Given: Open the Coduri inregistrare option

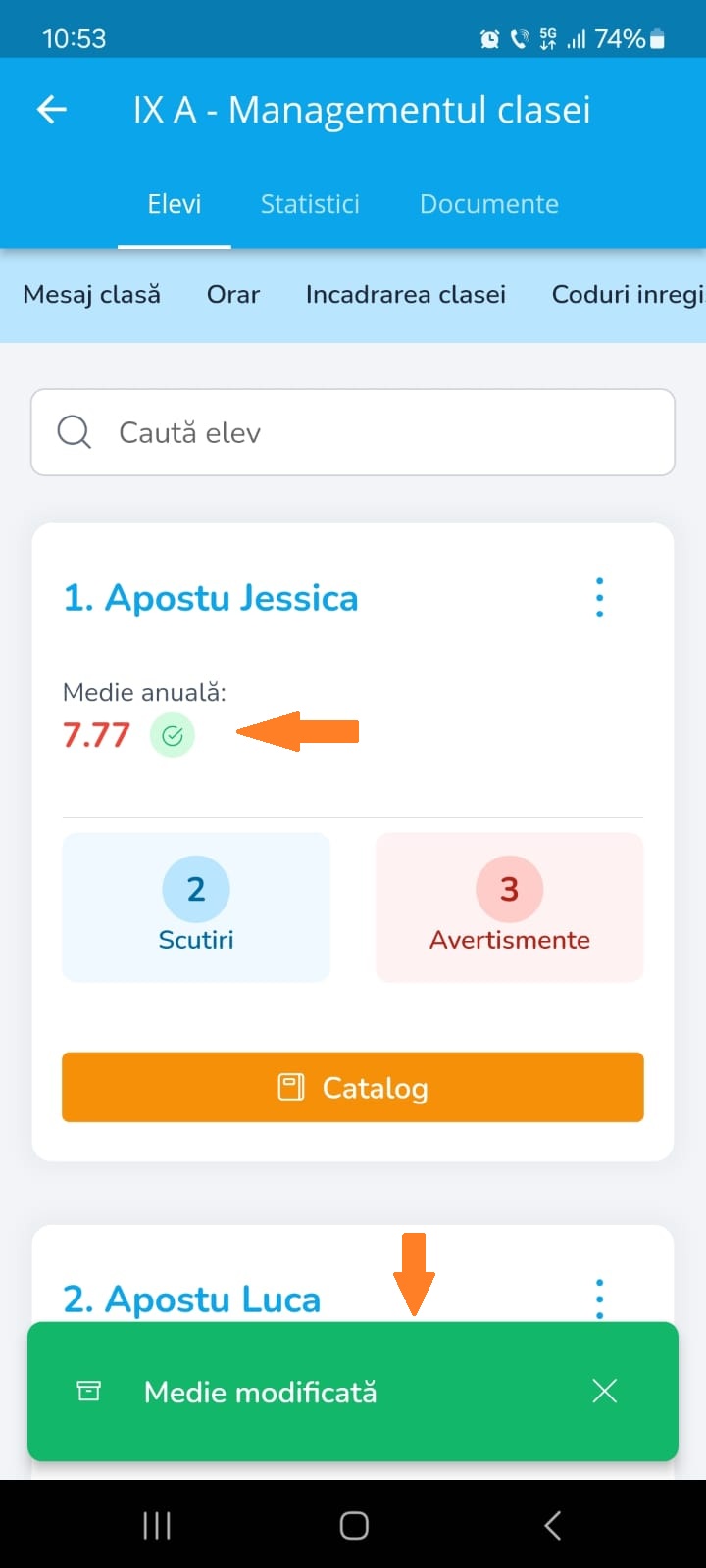Looking at the screenshot, I should point(629,295).
